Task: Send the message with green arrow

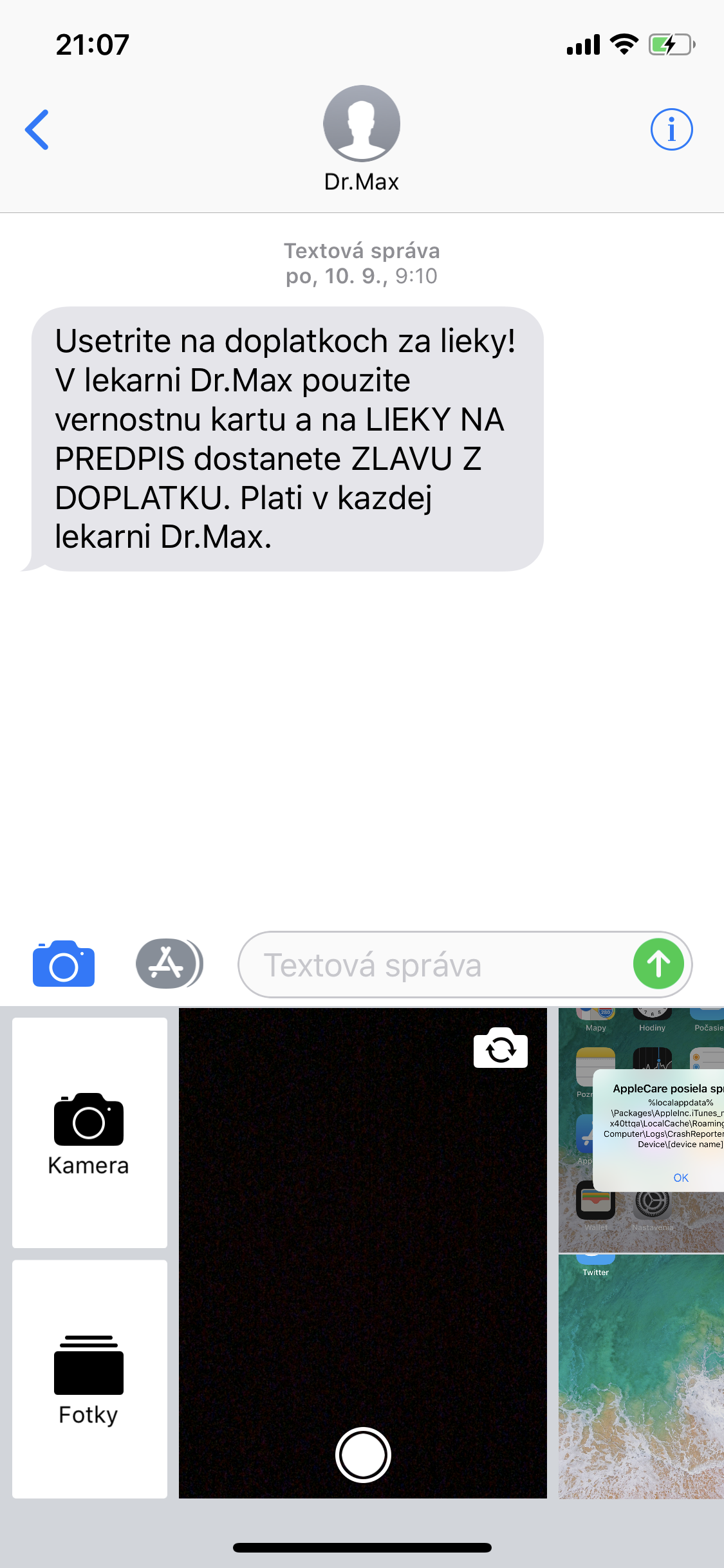Action: click(658, 964)
